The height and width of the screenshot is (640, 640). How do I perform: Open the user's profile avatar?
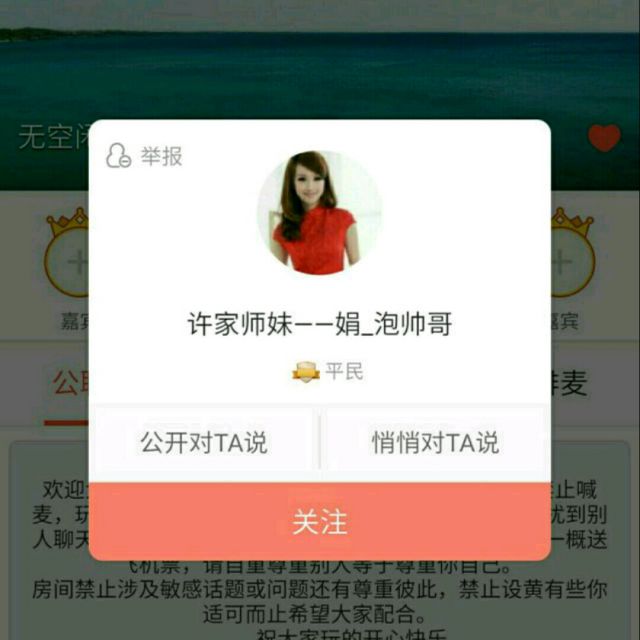pos(319,212)
